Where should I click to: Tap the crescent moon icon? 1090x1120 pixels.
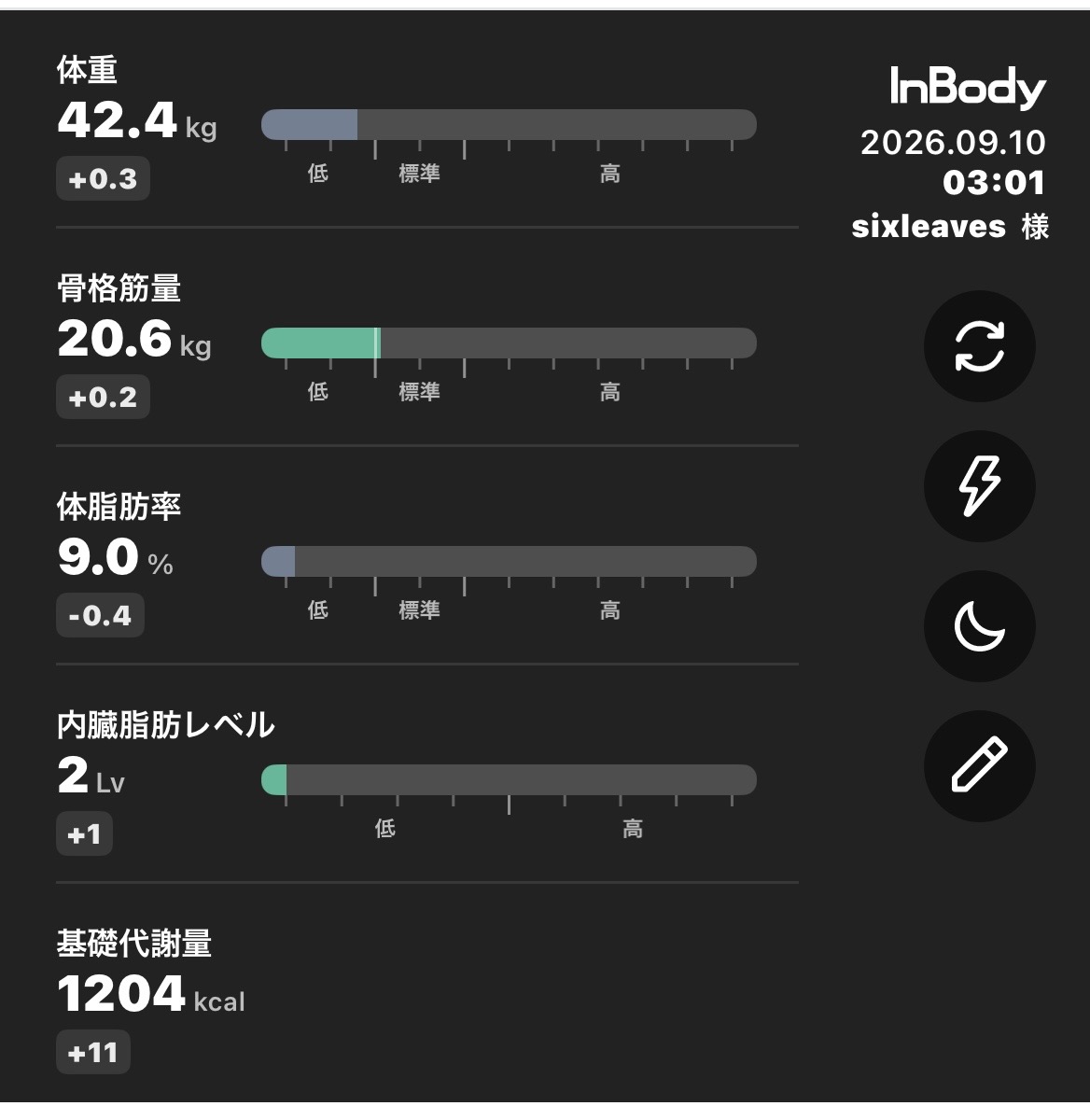click(x=979, y=626)
